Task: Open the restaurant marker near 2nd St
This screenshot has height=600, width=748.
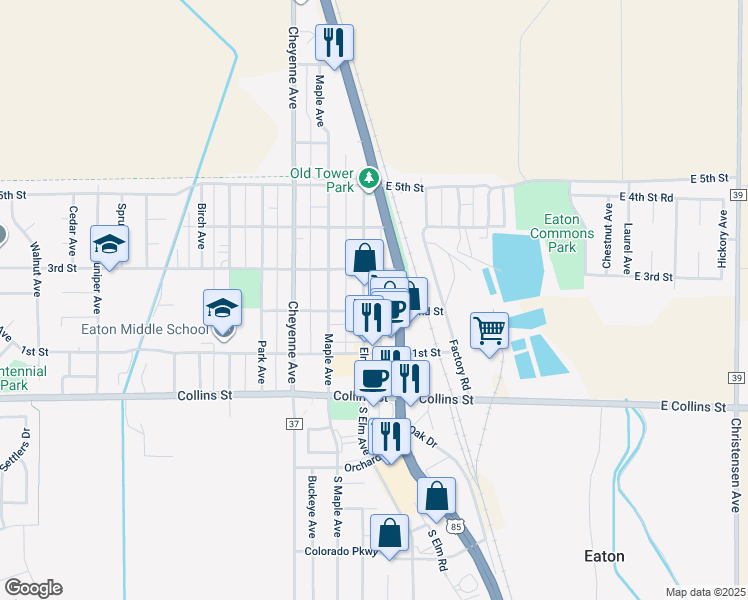Action: point(373,318)
